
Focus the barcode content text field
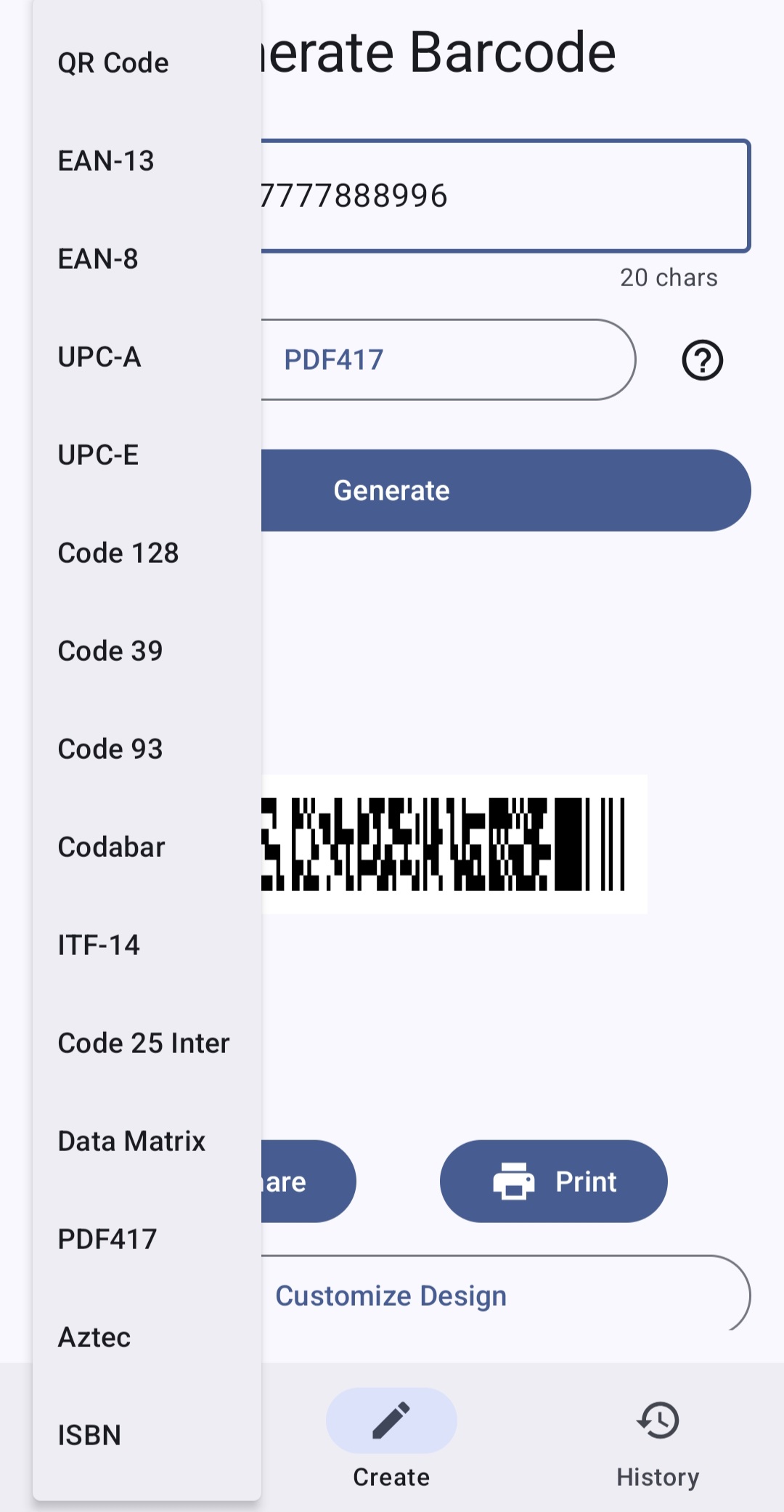501,196
